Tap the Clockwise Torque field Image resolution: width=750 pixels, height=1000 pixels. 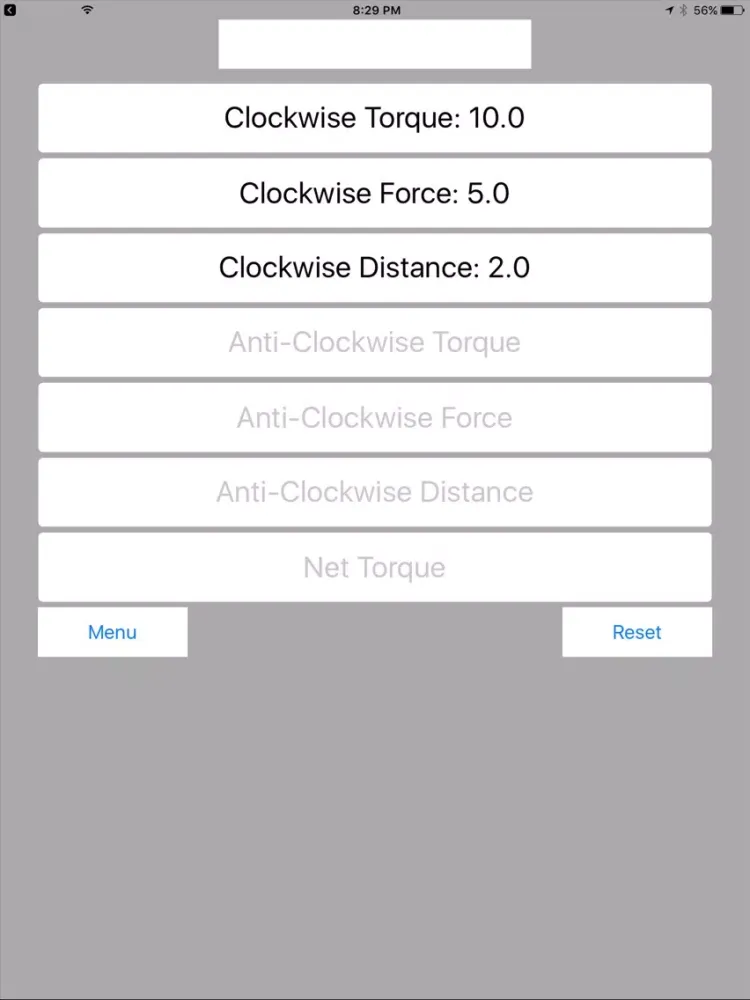pos(375,118)
